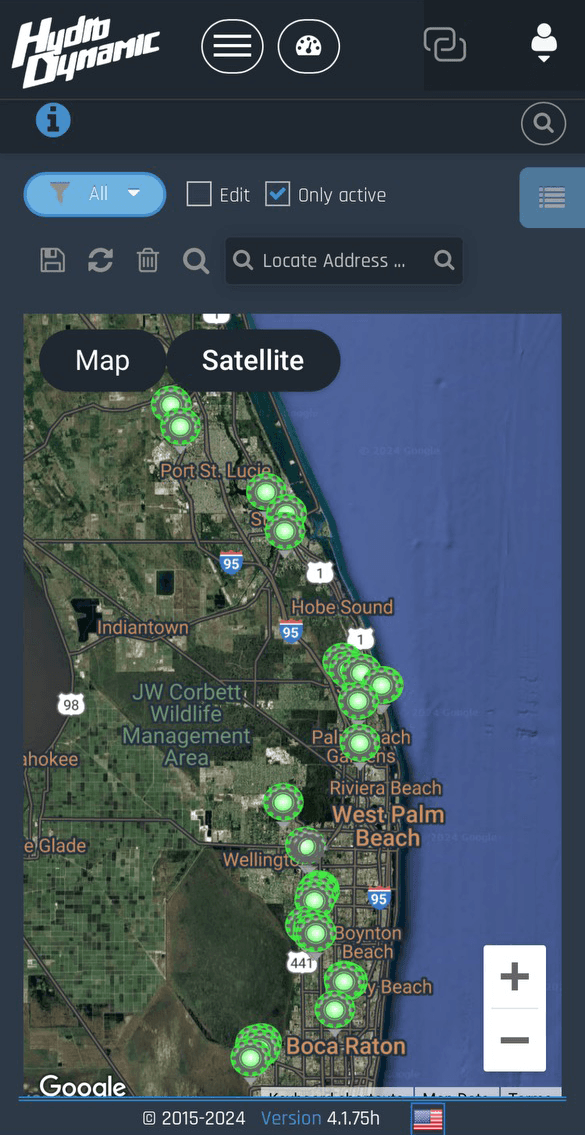This screenshot has height=1135, width=585.
Task: Open the hamburger menu
Action: pos(232,46)
